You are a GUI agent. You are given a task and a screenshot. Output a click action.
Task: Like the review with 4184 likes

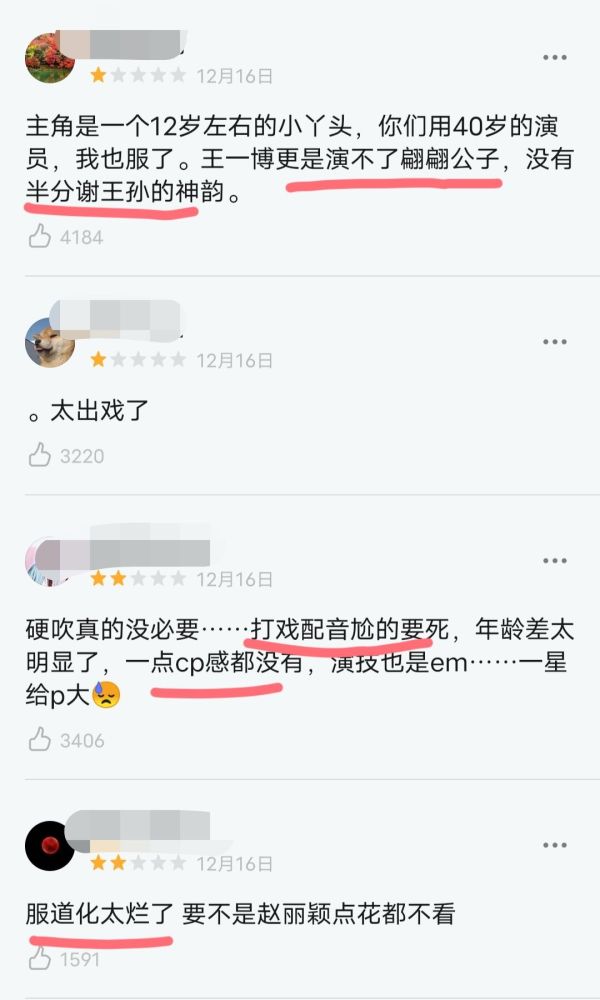[x=40, y=237]
